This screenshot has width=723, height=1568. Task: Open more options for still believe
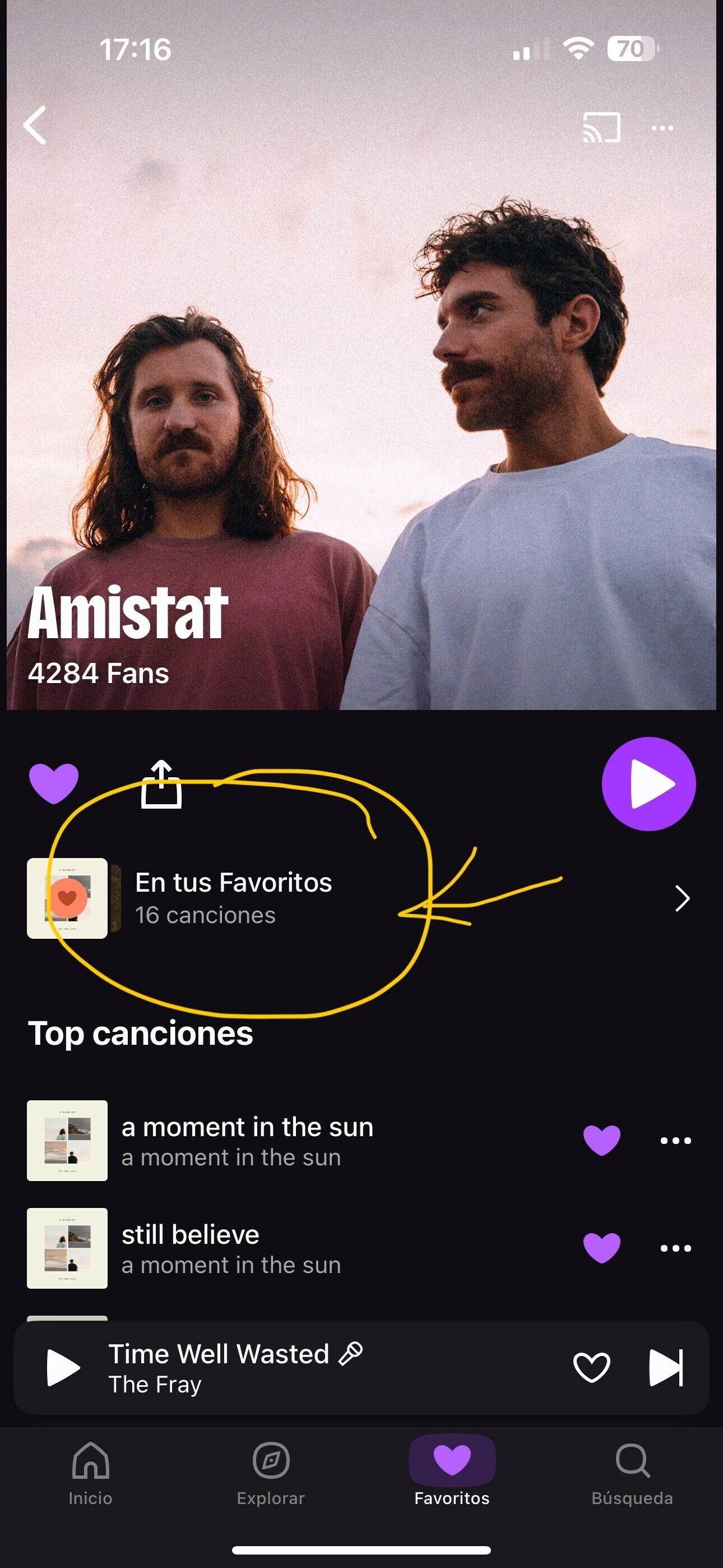(675, 1248)
